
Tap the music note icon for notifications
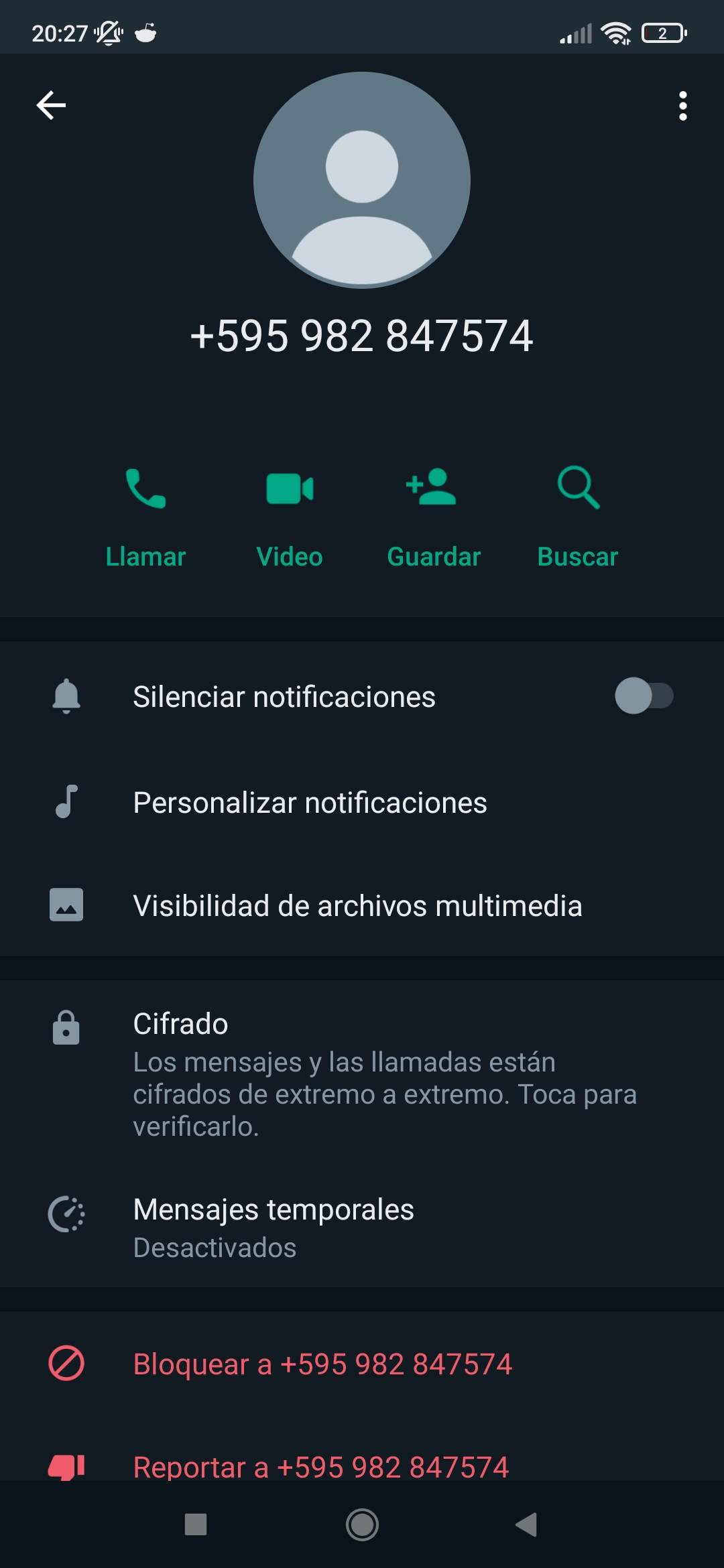coord(65,802)
